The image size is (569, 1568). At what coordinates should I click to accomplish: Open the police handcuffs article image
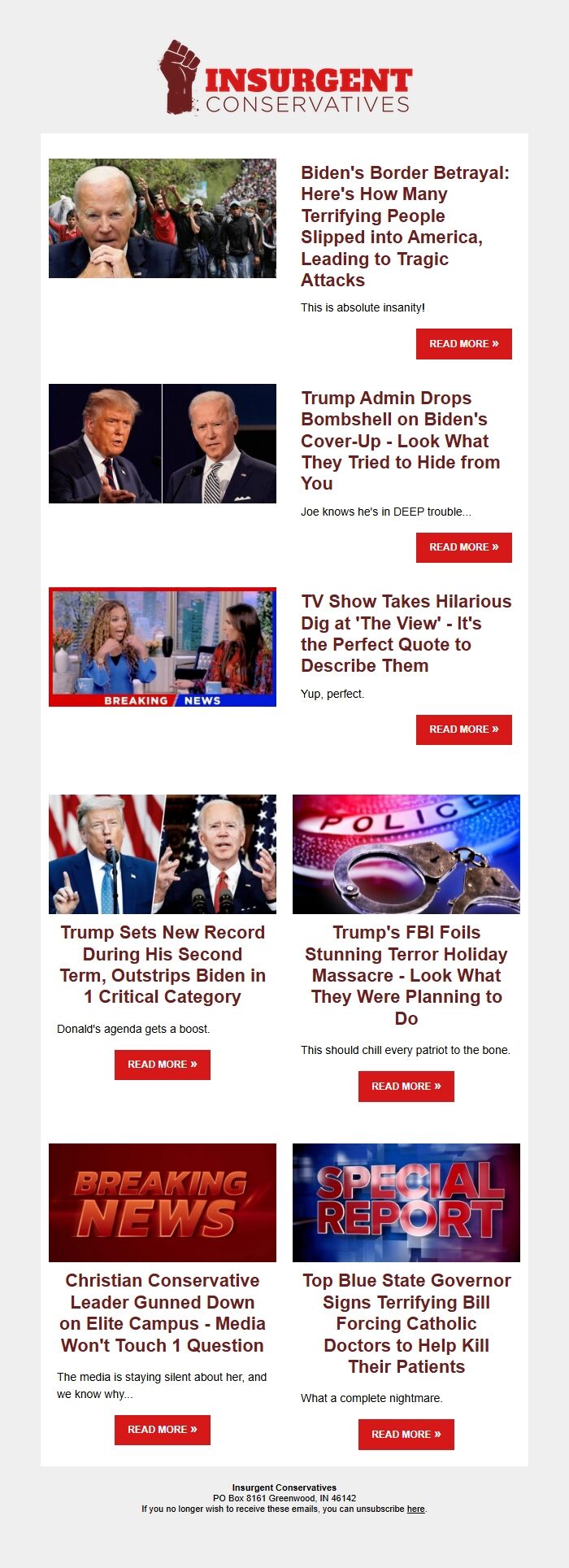tap(406, 854)
